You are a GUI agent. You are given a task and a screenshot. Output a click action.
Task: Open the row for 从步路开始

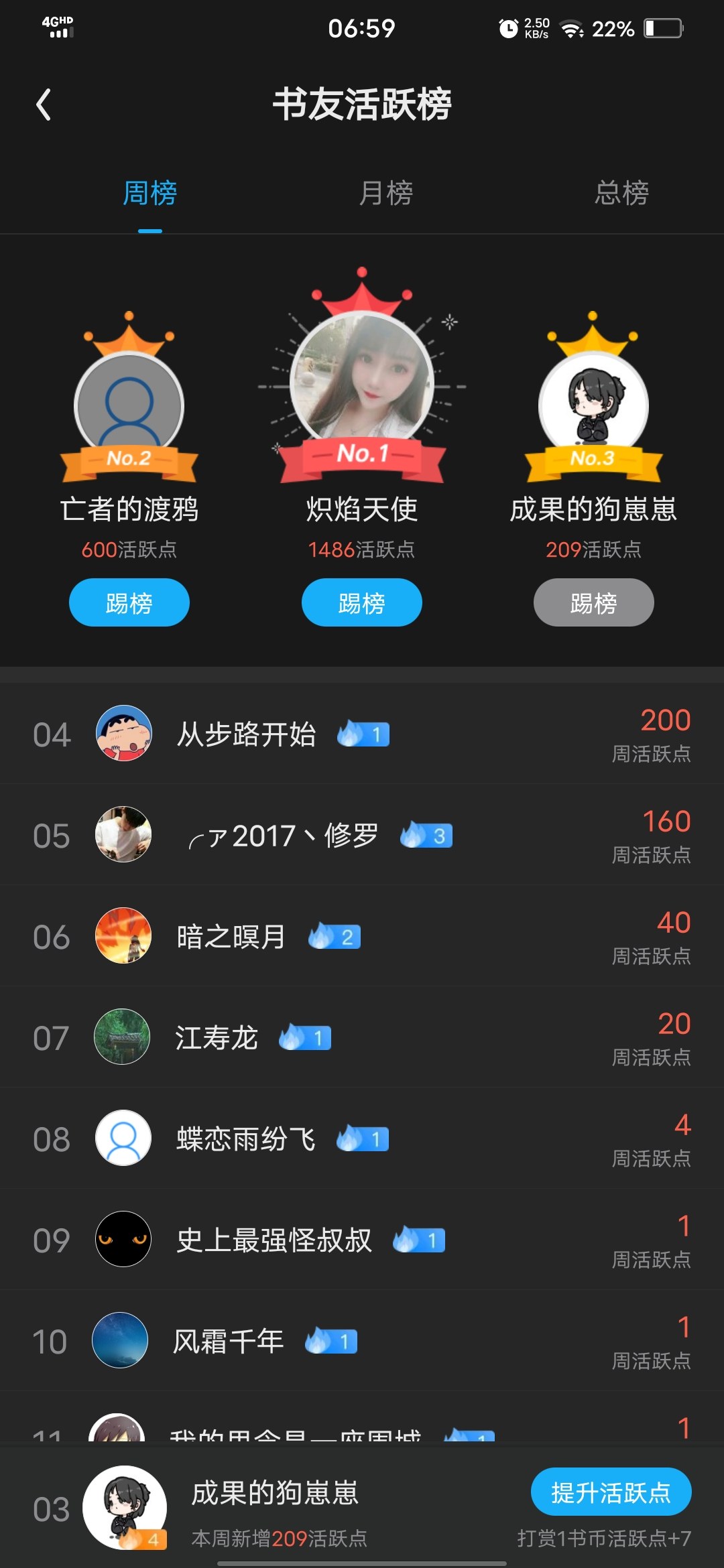point(362,734)
